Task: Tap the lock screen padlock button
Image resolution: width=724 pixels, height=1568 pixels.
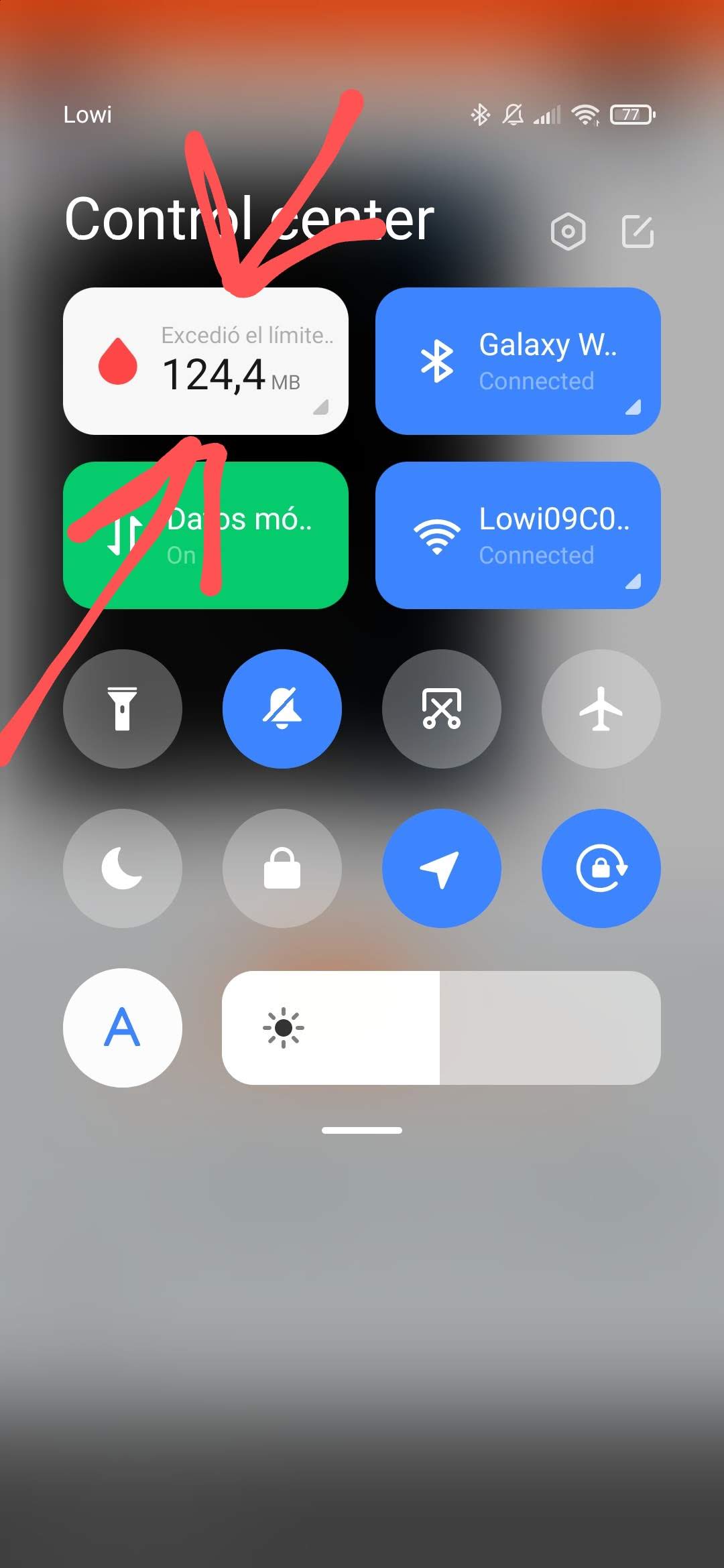Action: pyautogui.click(x=282, y=868)
